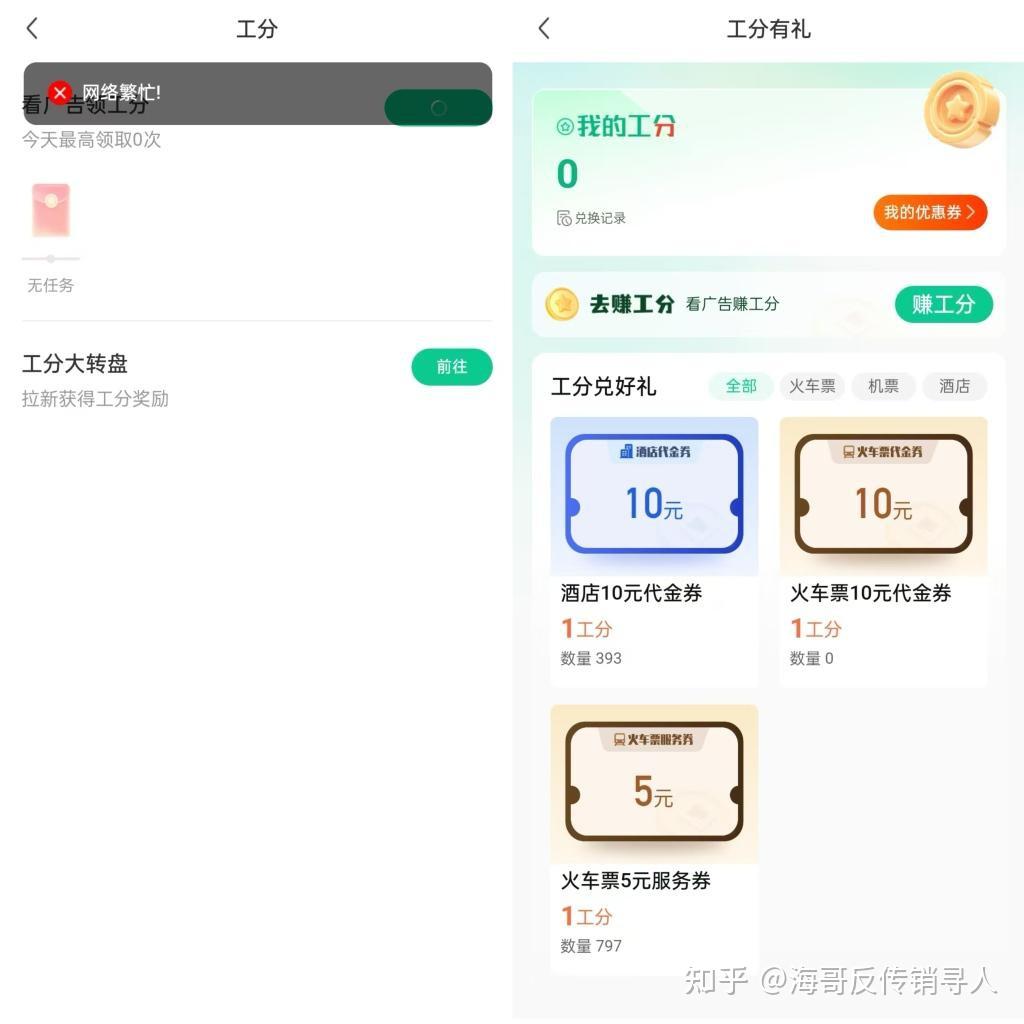
Task: Select the 全部 filter chip
Action: pos(741,386)
